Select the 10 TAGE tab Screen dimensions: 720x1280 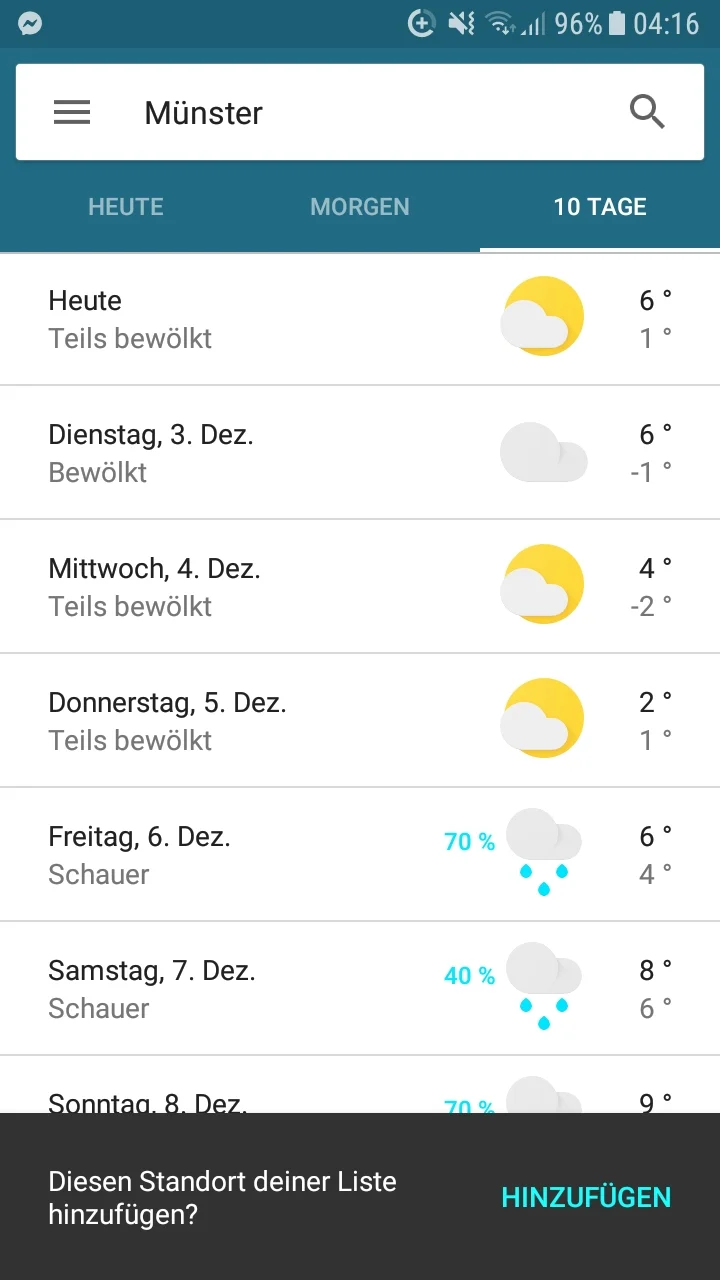599,207
